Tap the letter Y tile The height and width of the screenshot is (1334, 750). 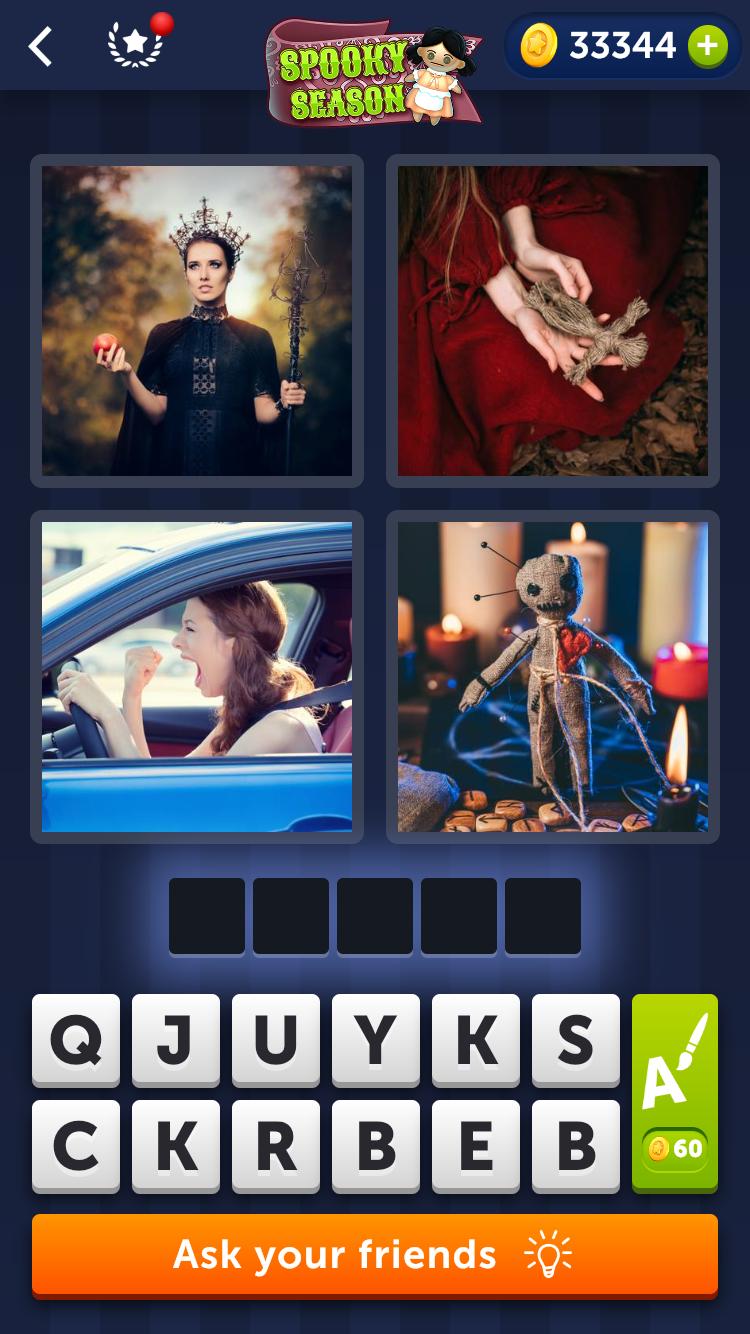(376, 1040)
